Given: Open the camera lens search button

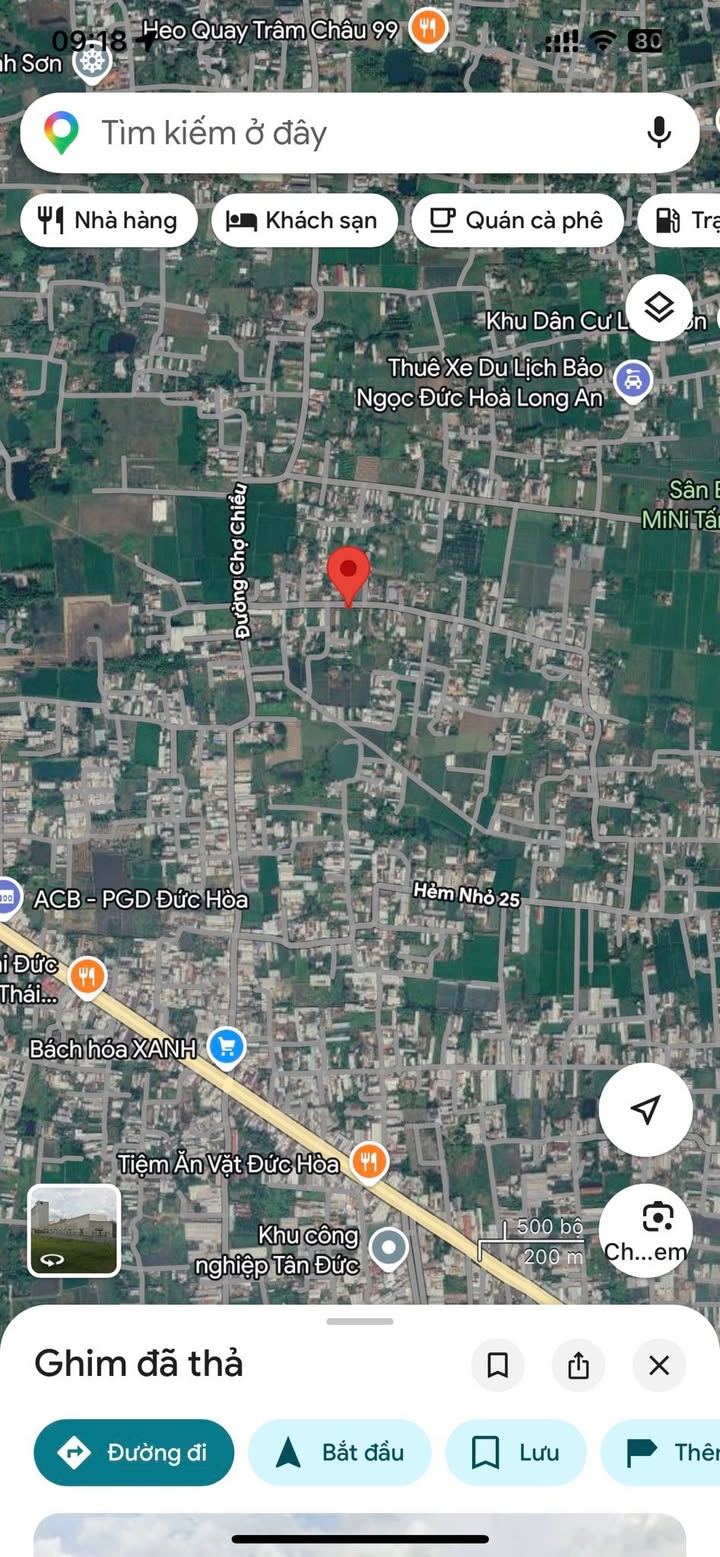Looking at the screenshot, I should 646,1230.
